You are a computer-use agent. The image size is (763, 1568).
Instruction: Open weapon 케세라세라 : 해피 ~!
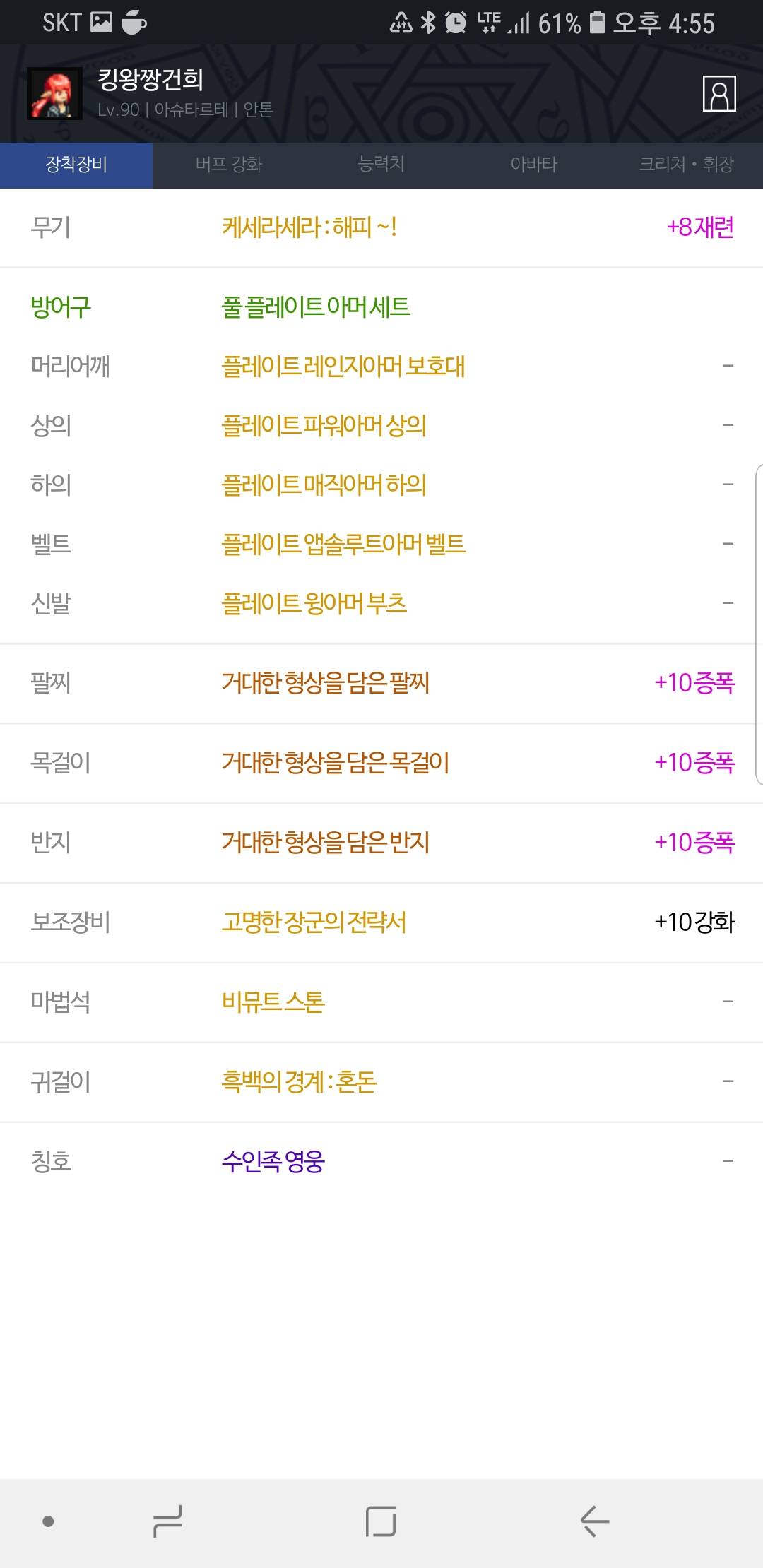click(309, 227)
